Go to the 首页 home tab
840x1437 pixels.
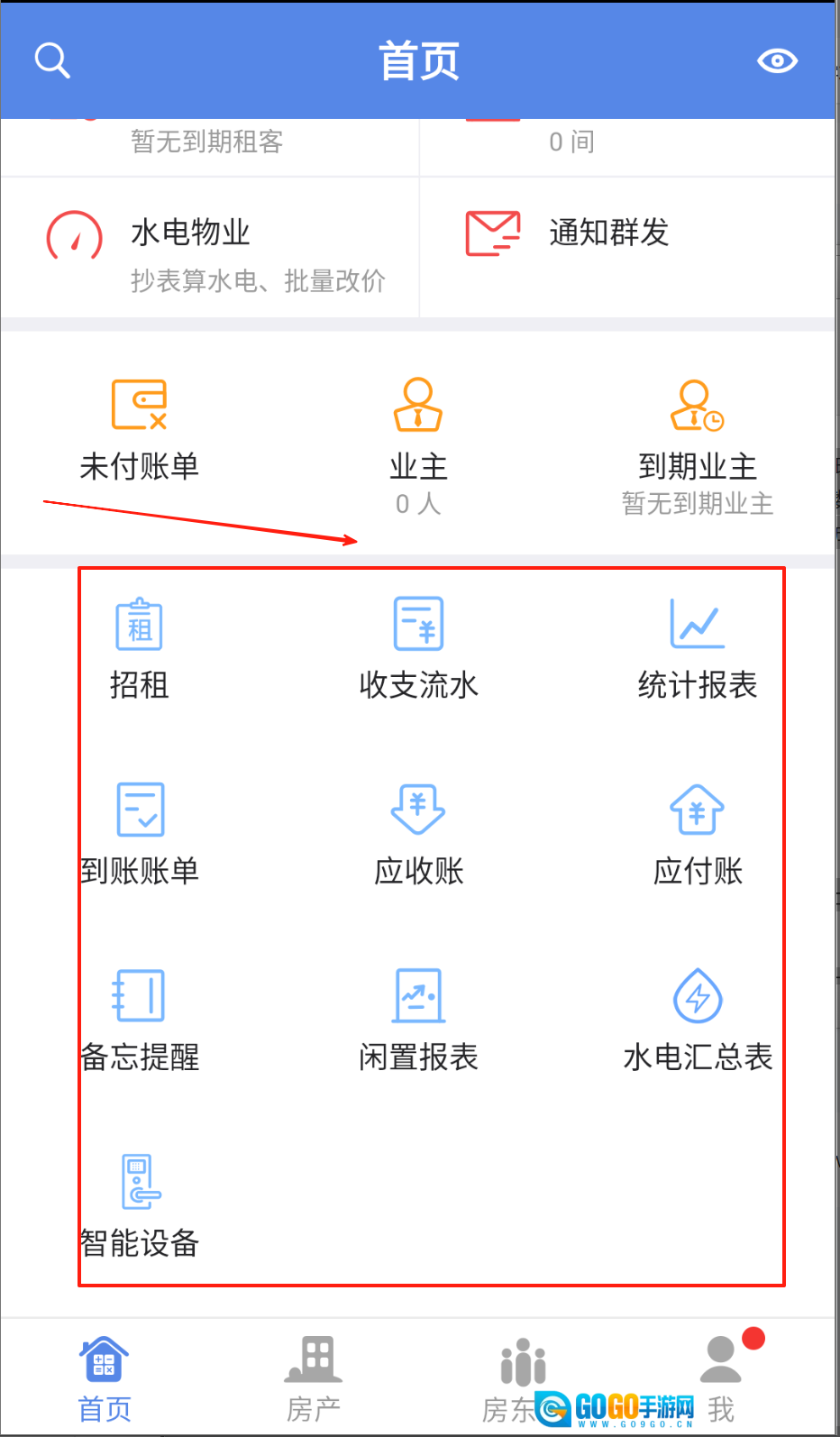(x=105, y=1378)
